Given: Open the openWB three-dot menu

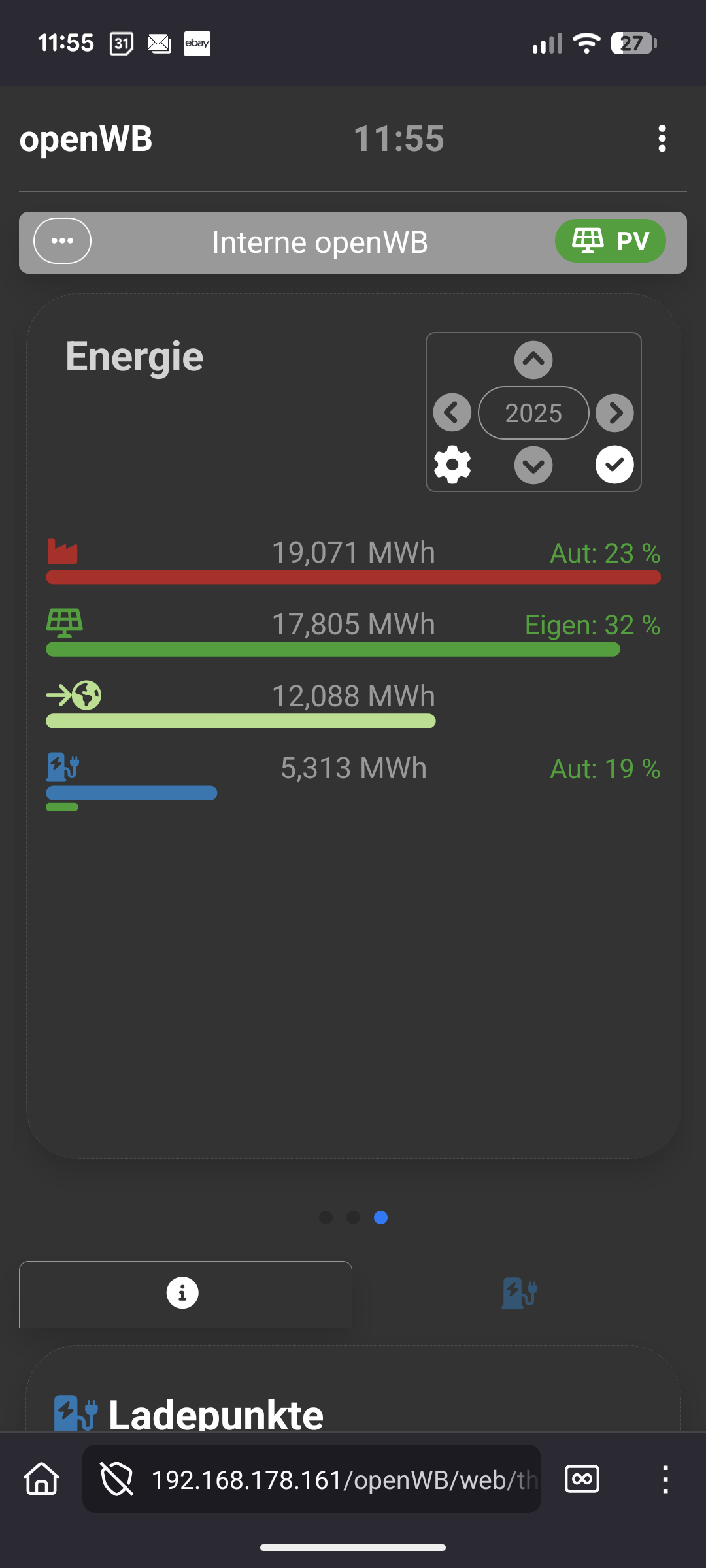Looking at the screenshot, I should tap(662, 139).
